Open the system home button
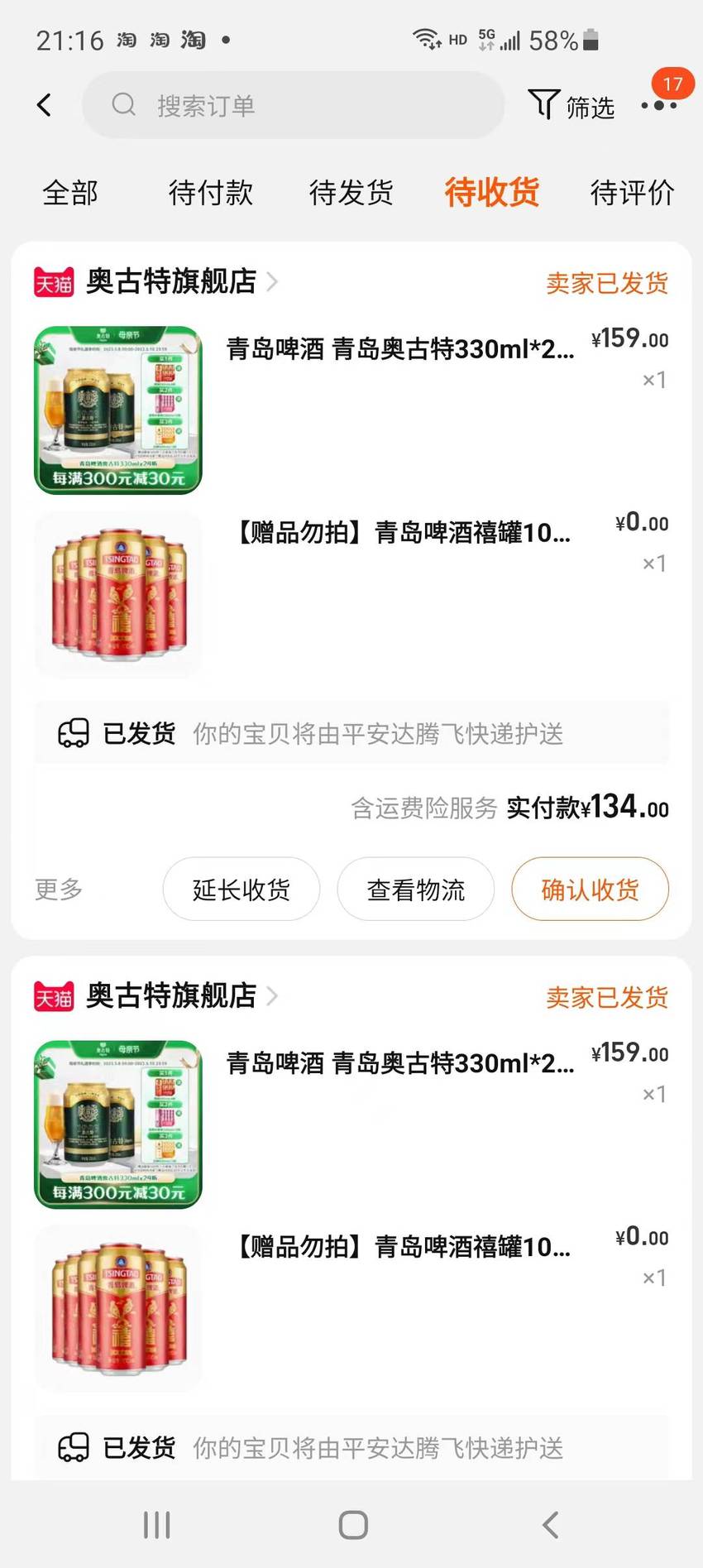Screen dimensions: 703x1568 click(353, 1525)
